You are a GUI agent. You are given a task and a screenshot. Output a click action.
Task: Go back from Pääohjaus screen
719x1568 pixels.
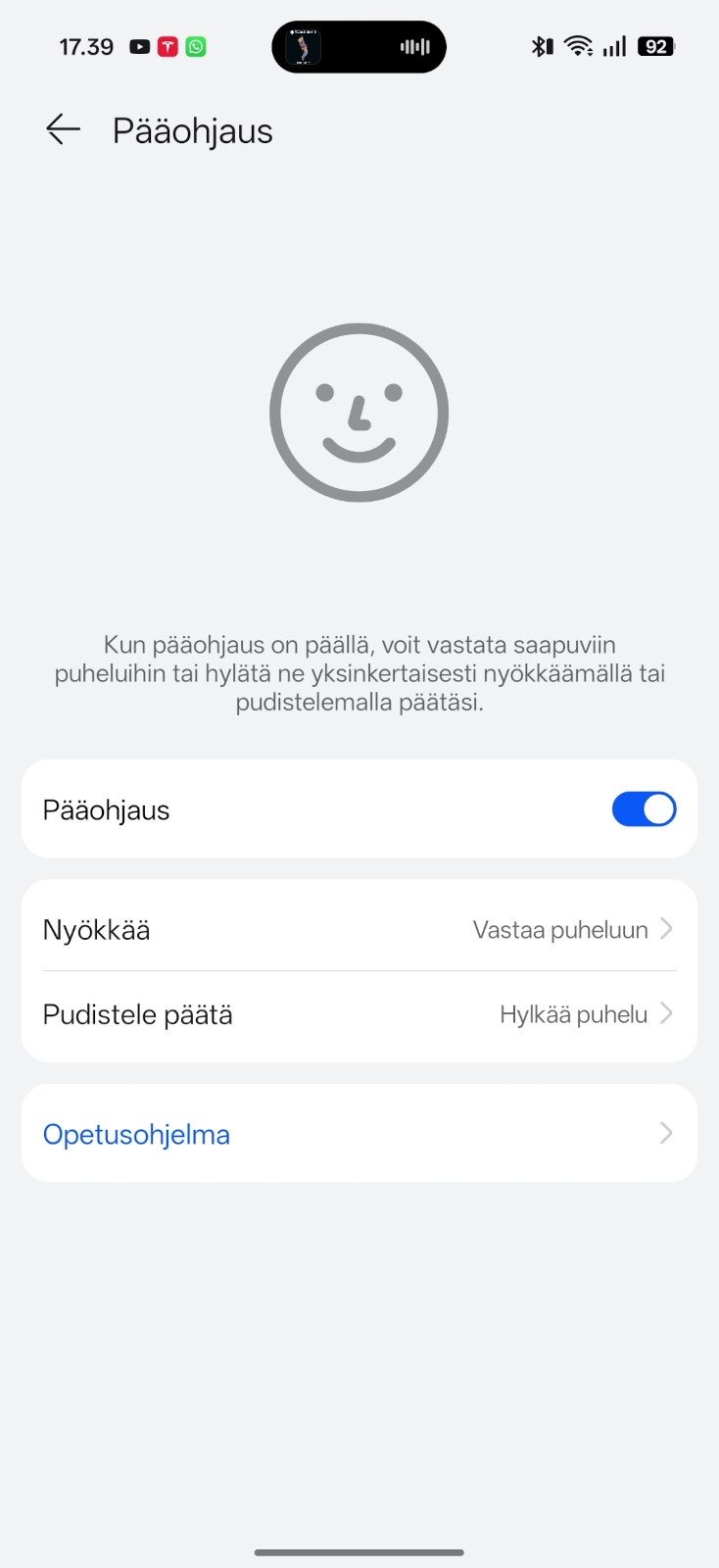coord(63,129)
